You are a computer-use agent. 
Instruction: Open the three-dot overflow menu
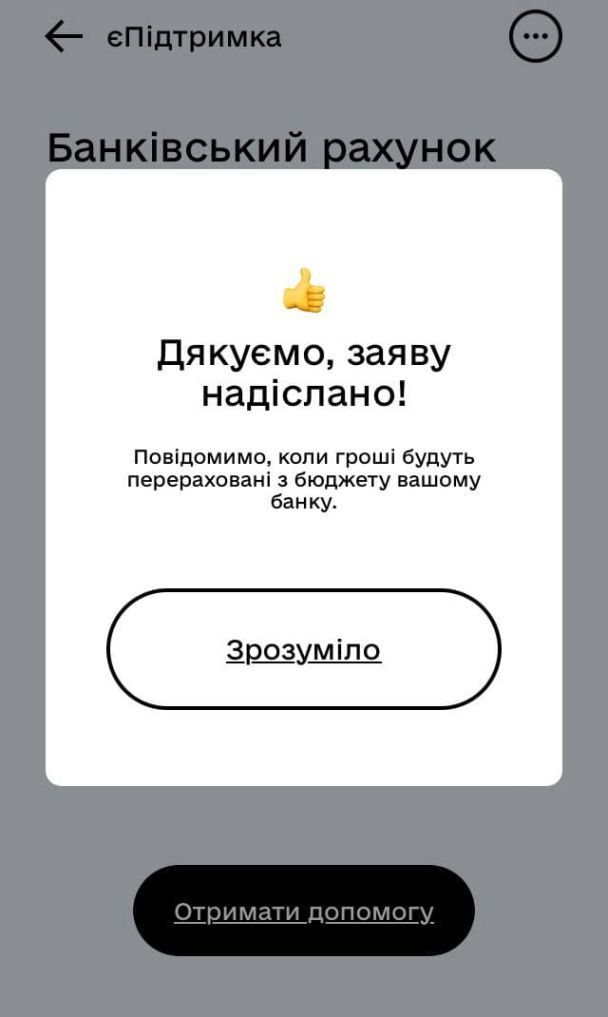pos(536,37)
